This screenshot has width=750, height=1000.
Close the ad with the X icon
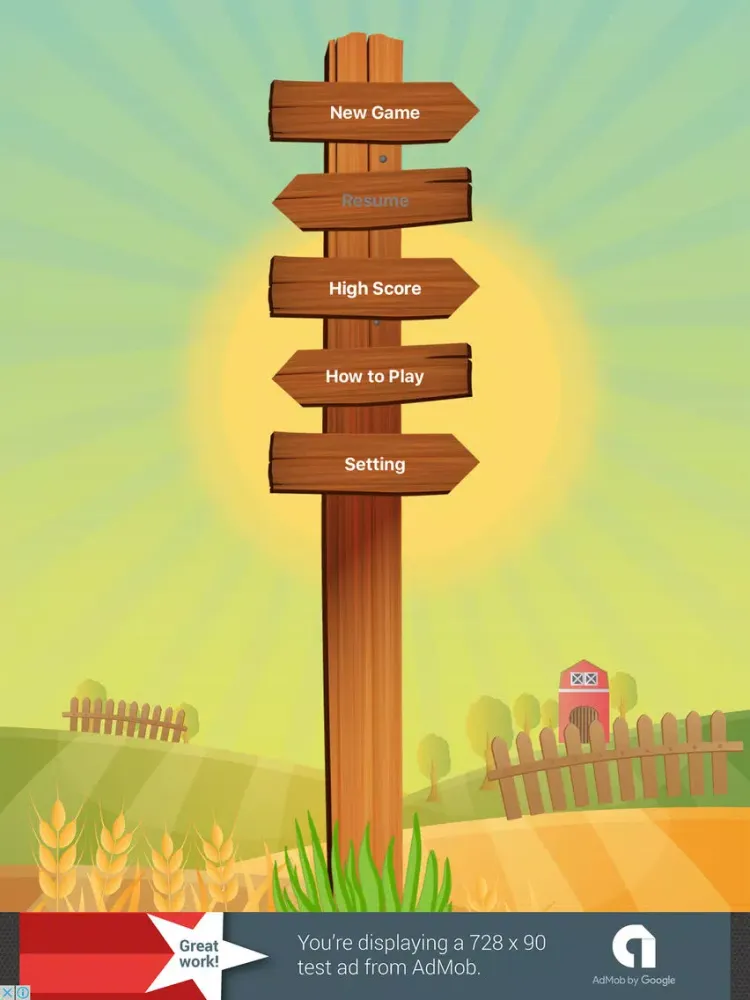pos(8,993)
